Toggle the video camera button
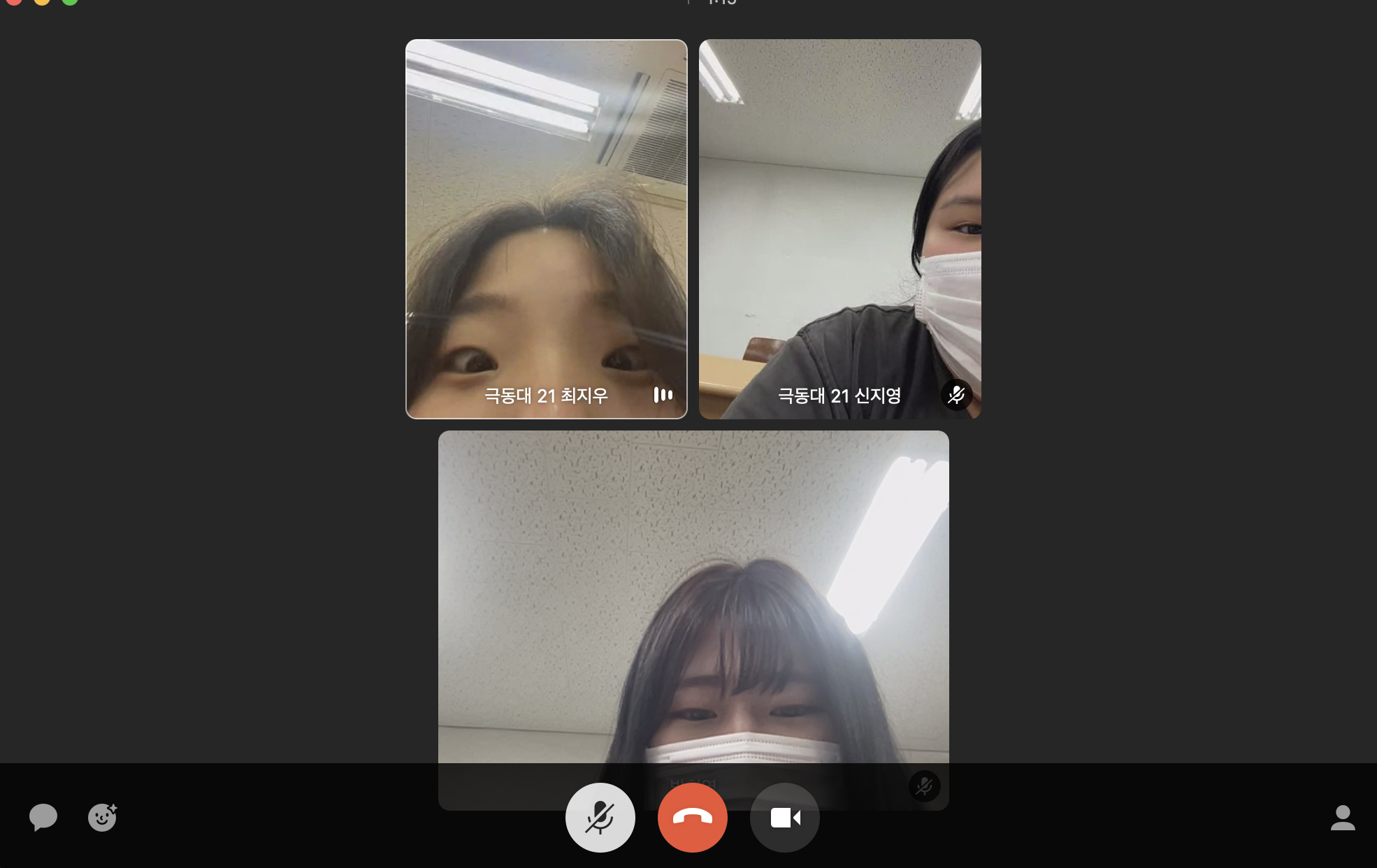 784,817
